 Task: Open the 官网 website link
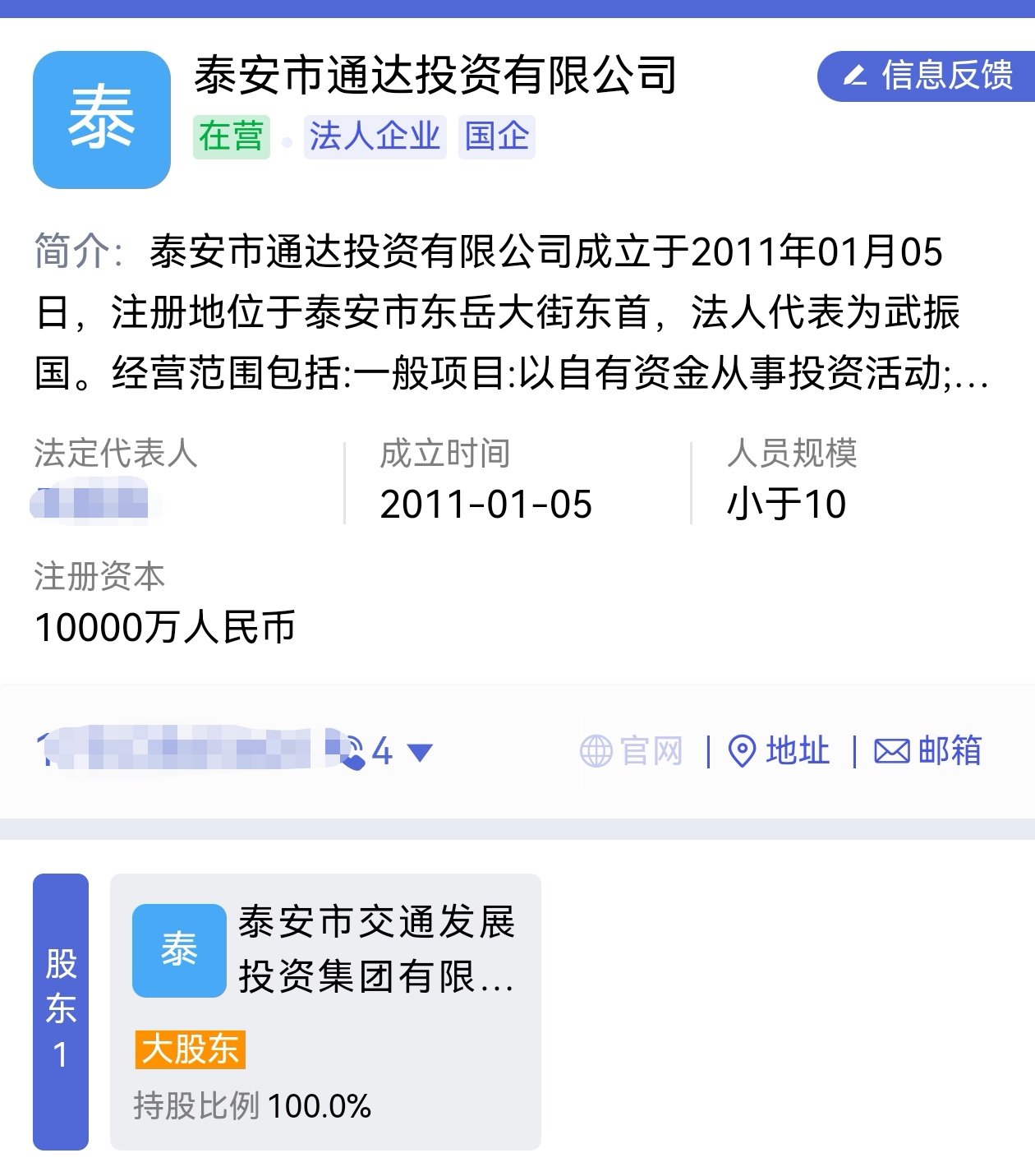632,751
